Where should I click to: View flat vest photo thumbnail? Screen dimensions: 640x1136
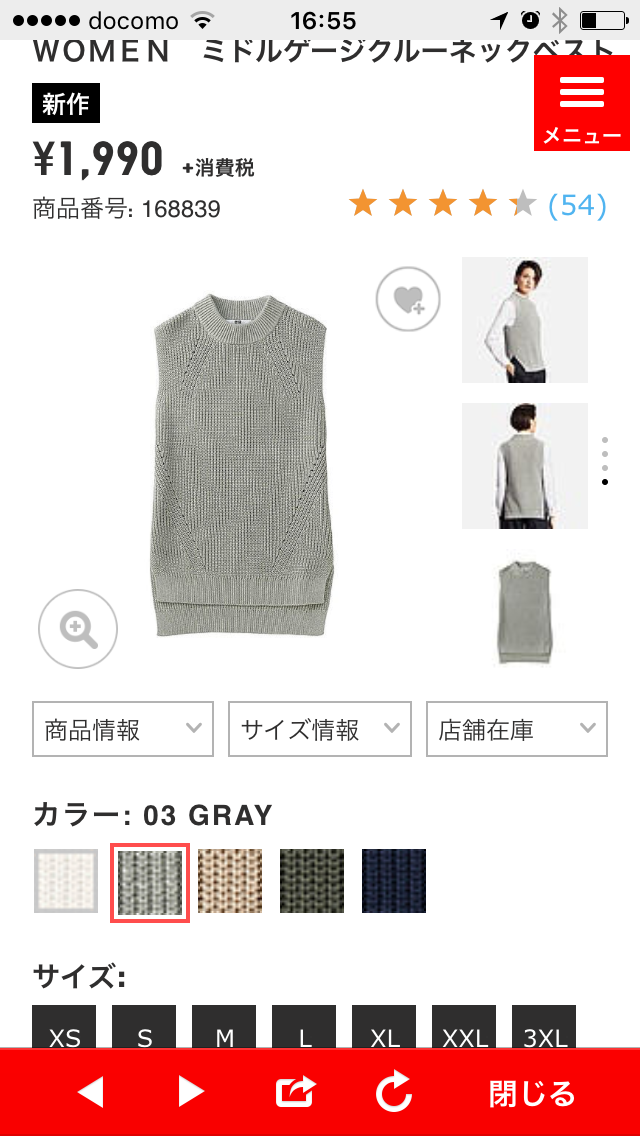pos(524,612)
